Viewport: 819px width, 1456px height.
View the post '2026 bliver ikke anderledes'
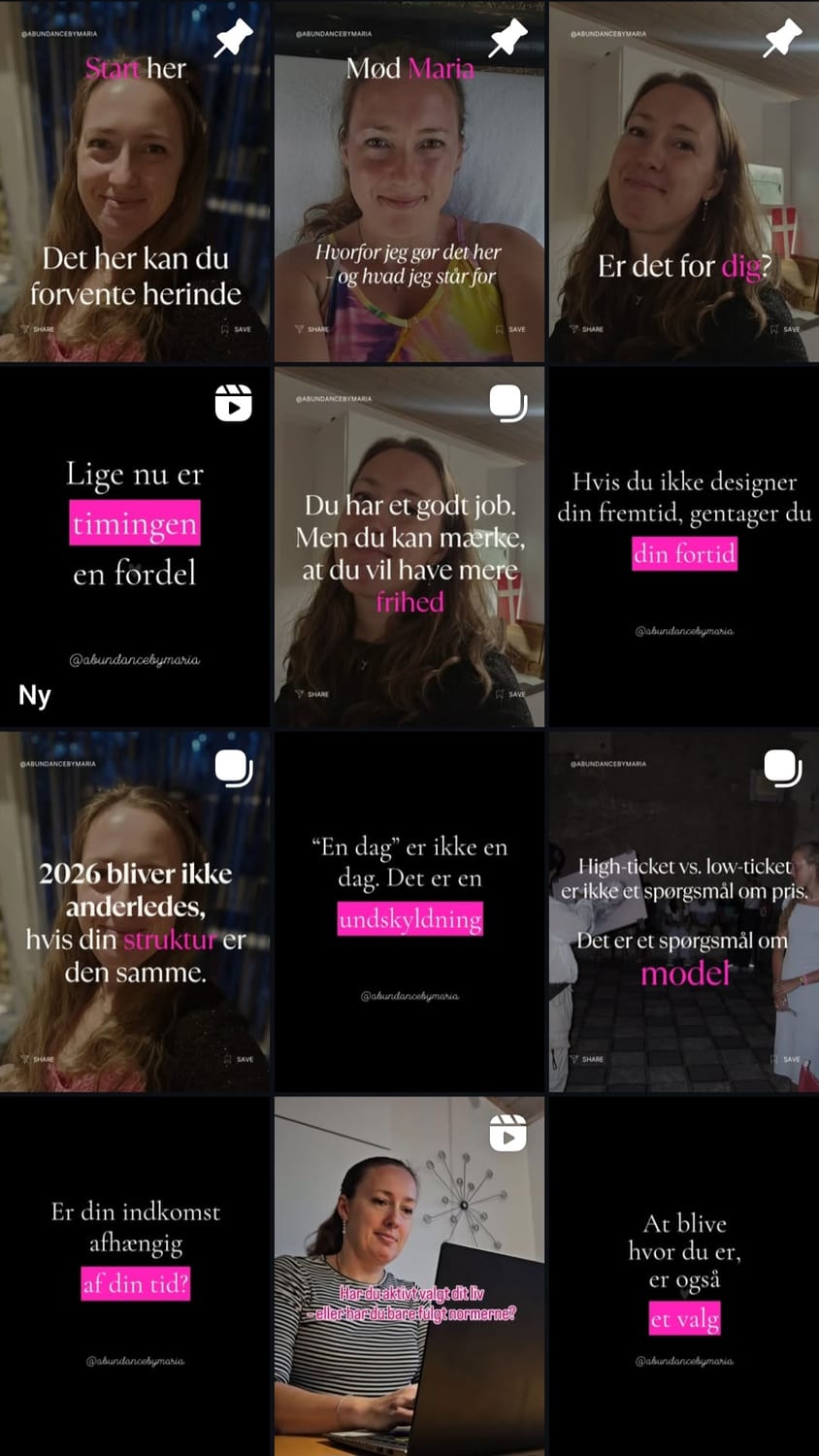pyautogui.click(x=135, y=911)
